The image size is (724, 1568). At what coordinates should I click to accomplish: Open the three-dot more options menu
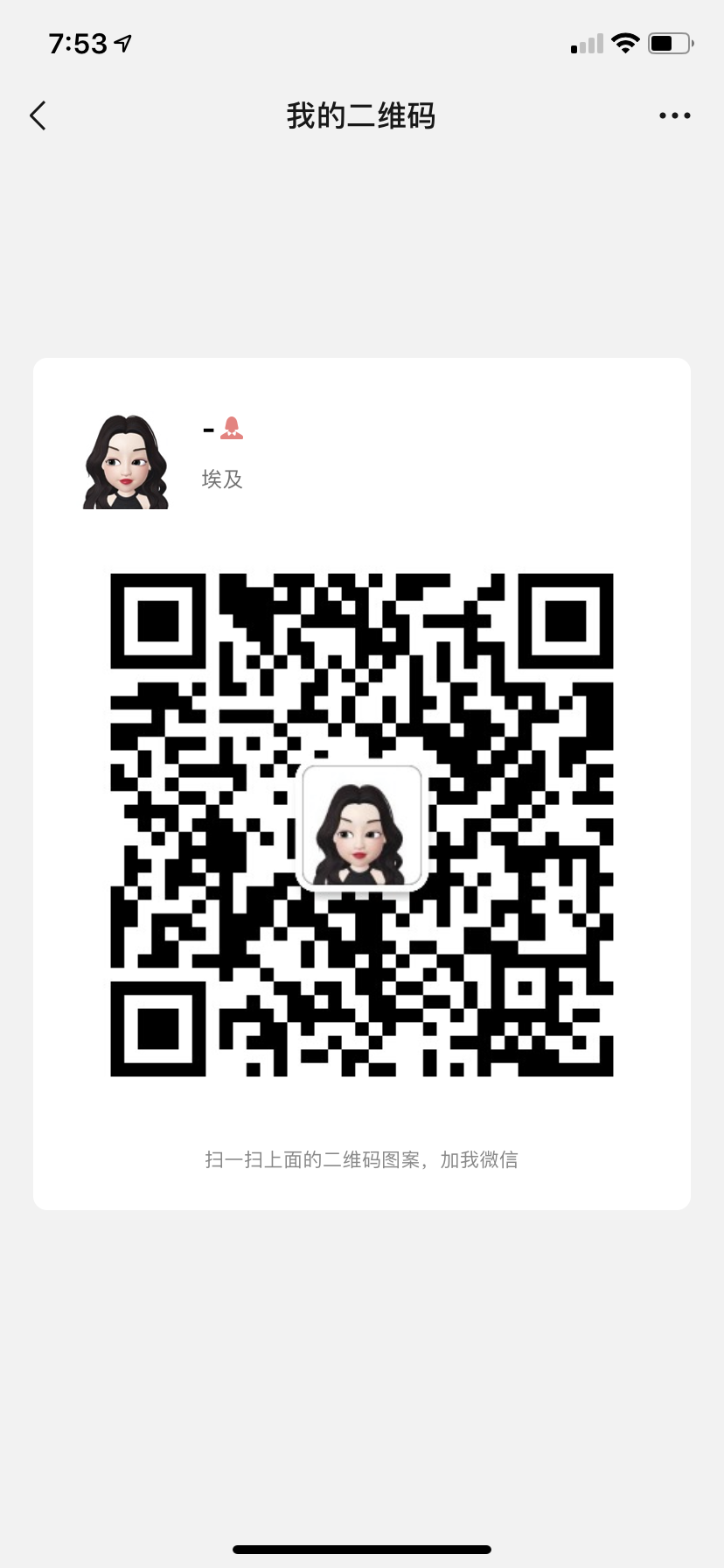[675, 115]
